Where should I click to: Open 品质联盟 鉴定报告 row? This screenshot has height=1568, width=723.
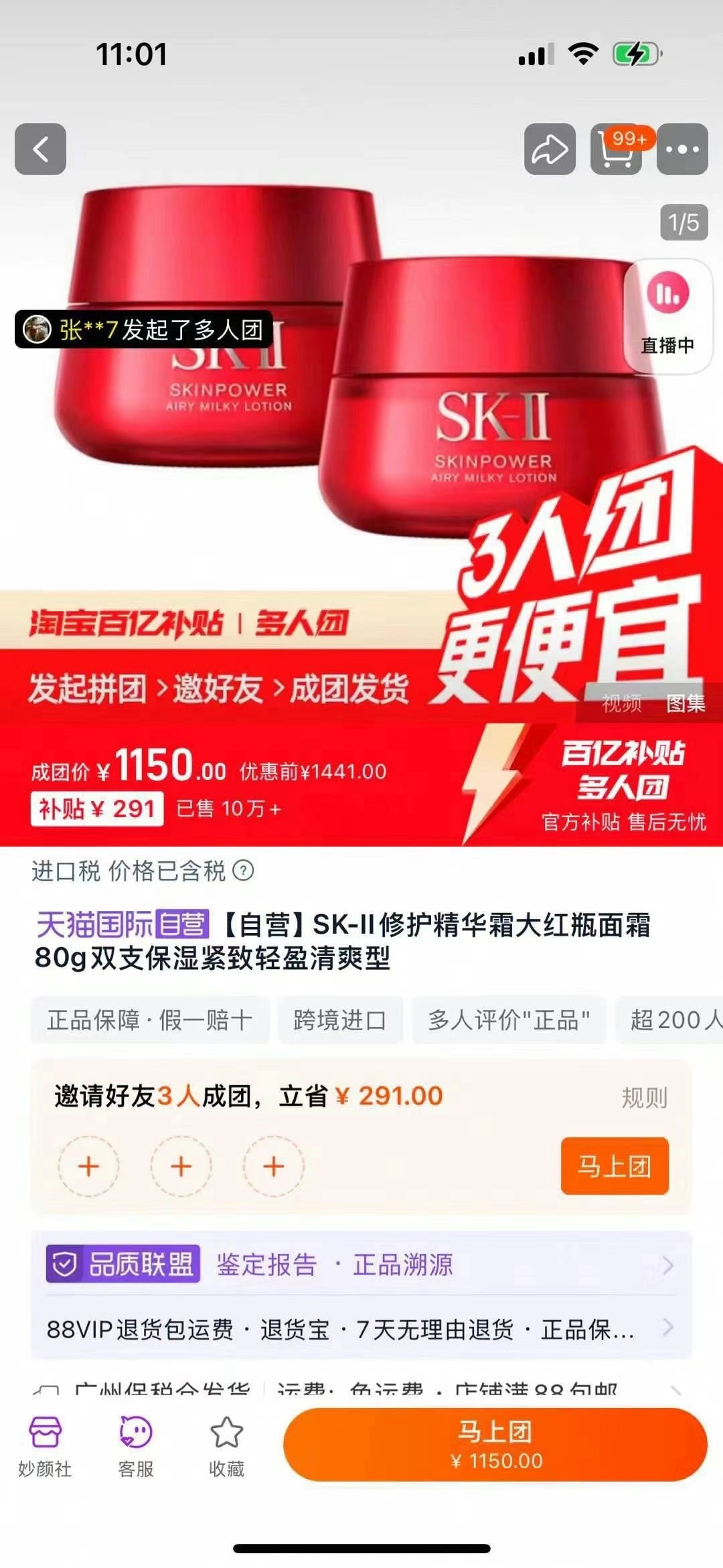click(361, 1265)
